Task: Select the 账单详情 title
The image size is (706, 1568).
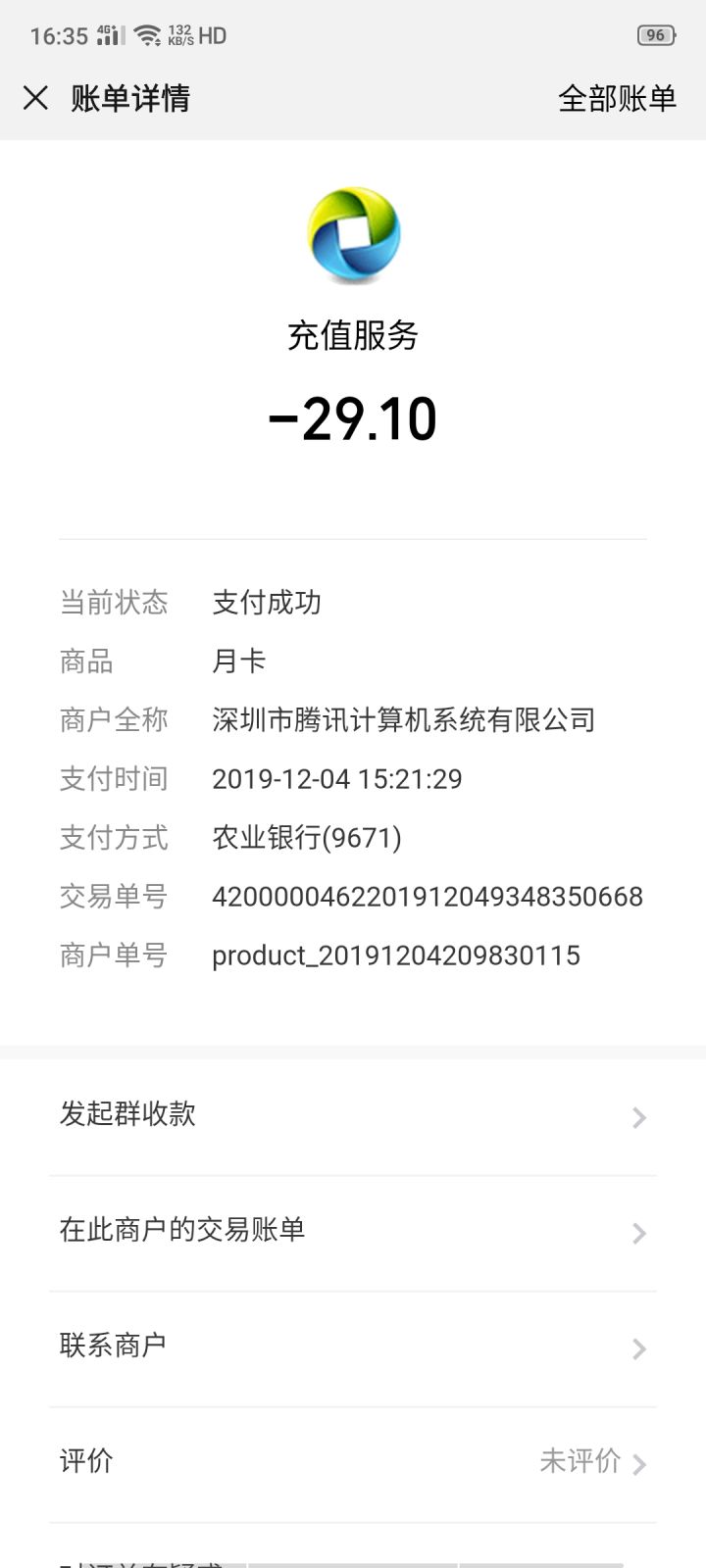Action: click(x=132, y=99)
